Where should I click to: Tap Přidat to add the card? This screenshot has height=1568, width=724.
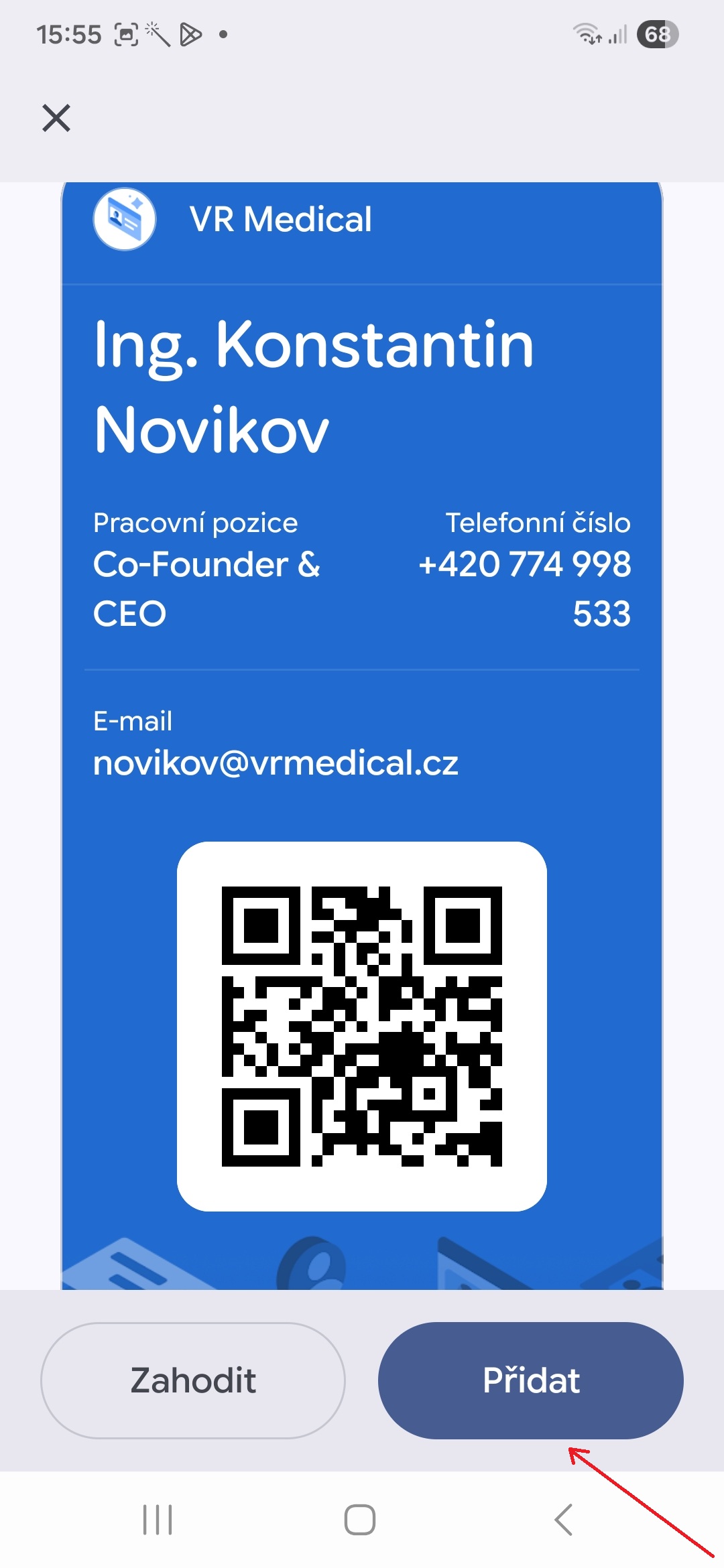click(x=530, y=1380)
